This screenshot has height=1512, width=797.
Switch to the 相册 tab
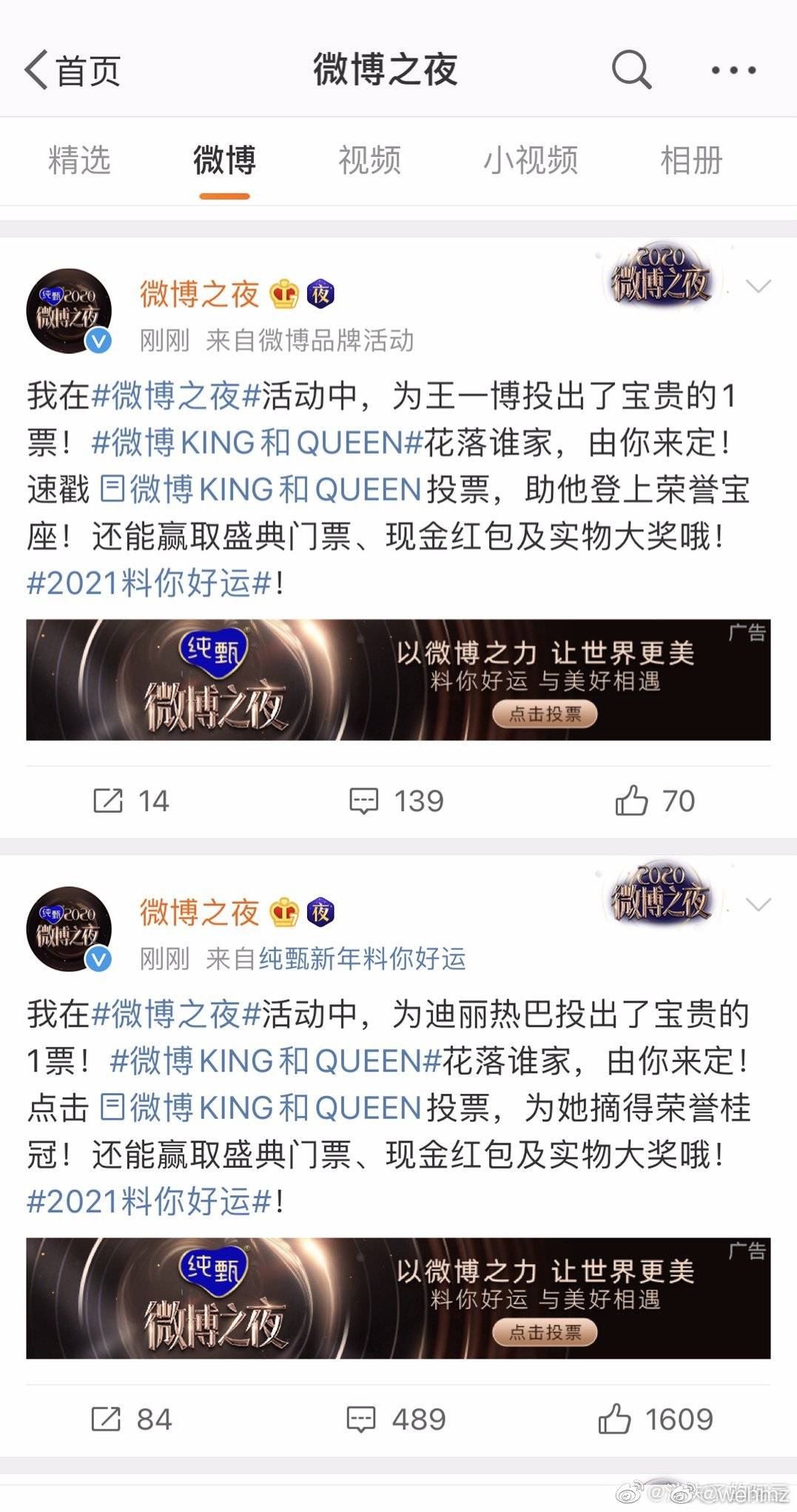pyautogui.click(x=691, y=160)
